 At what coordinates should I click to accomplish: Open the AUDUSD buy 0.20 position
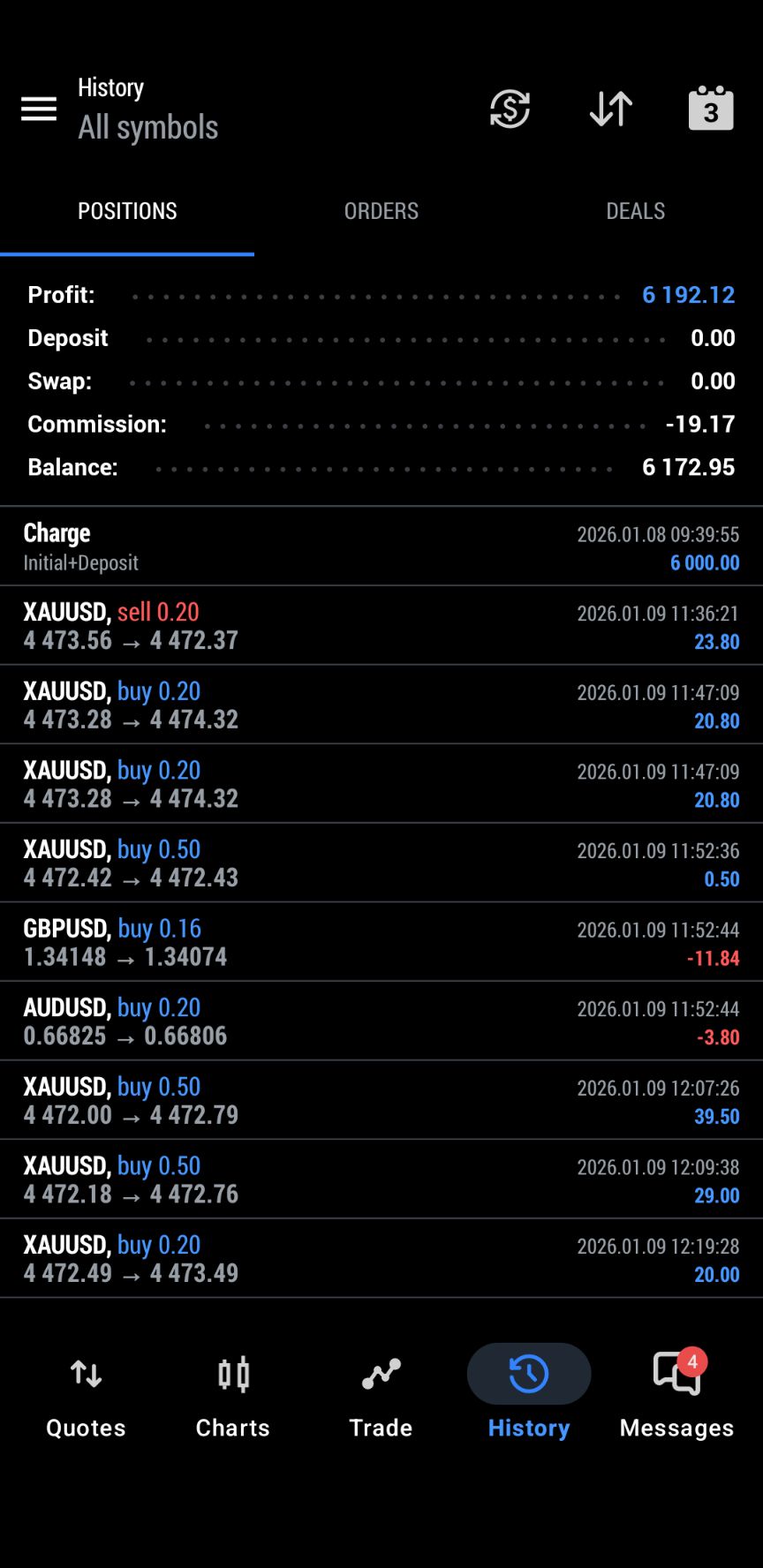pos(381,1021)
